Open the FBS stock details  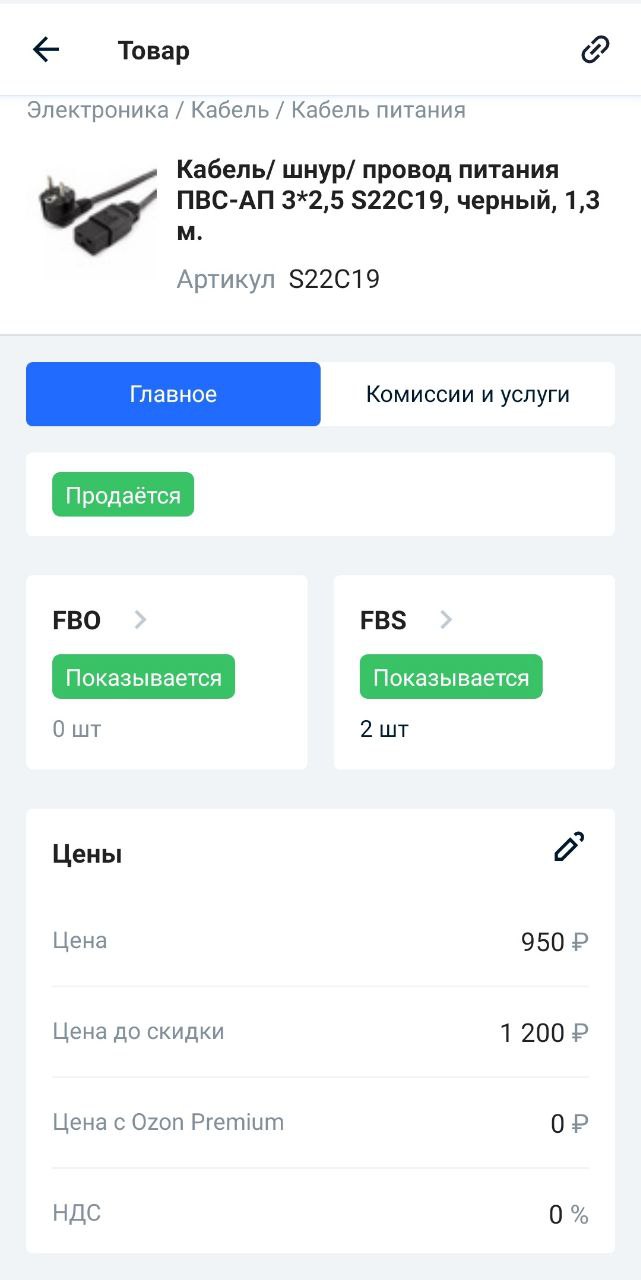click(446, 620)
